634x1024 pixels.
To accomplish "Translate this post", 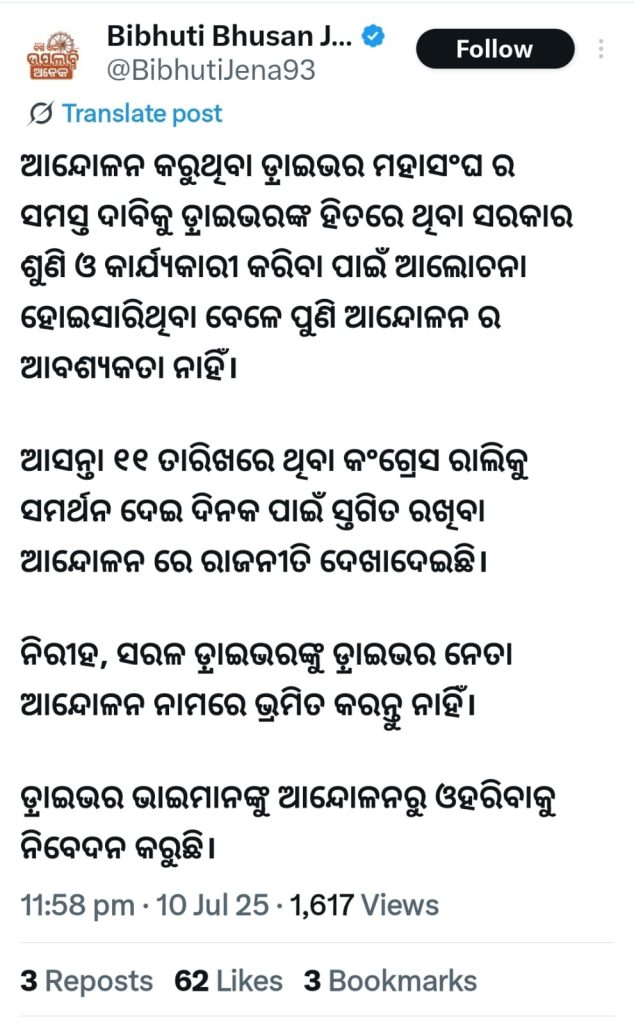I will click(x=127, y=114).
